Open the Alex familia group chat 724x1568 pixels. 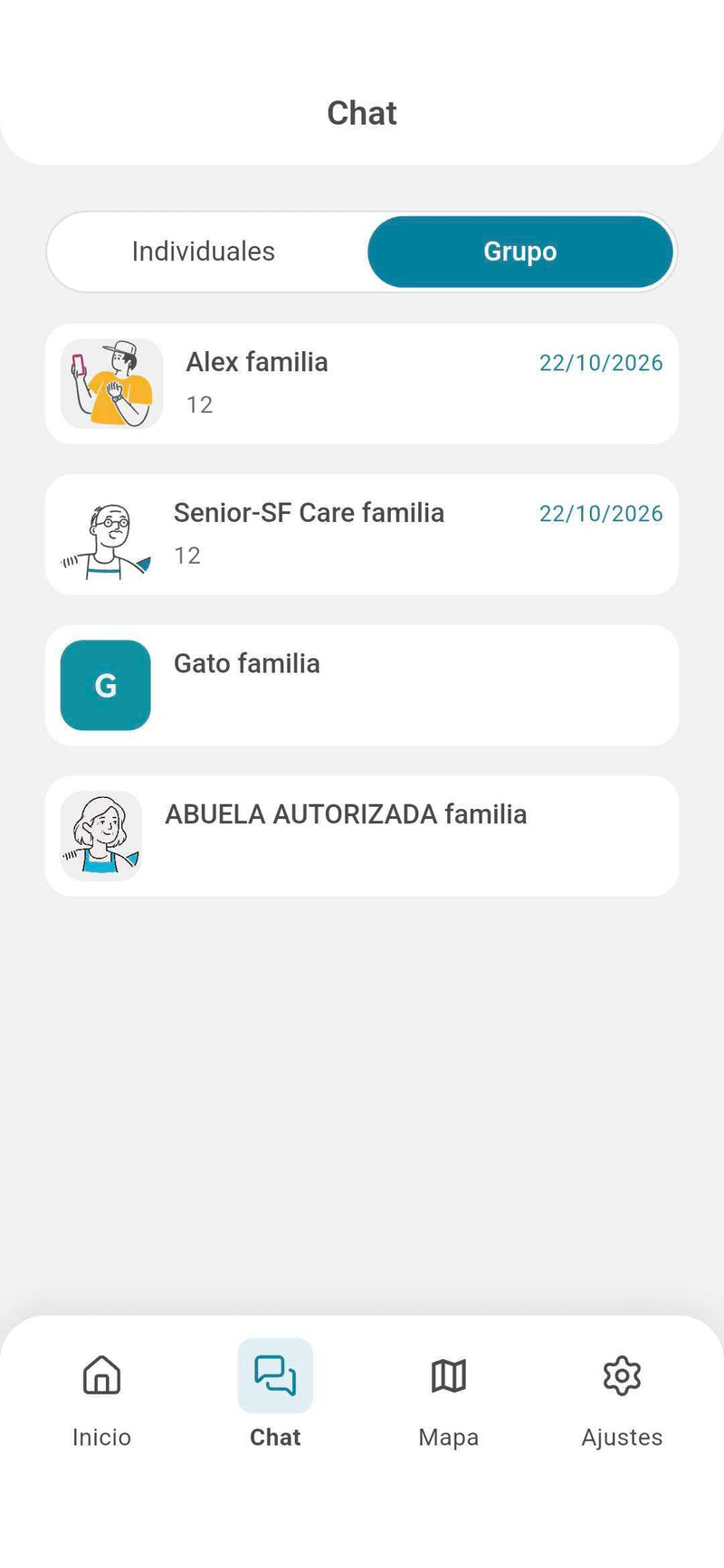[x=362, y=384]
